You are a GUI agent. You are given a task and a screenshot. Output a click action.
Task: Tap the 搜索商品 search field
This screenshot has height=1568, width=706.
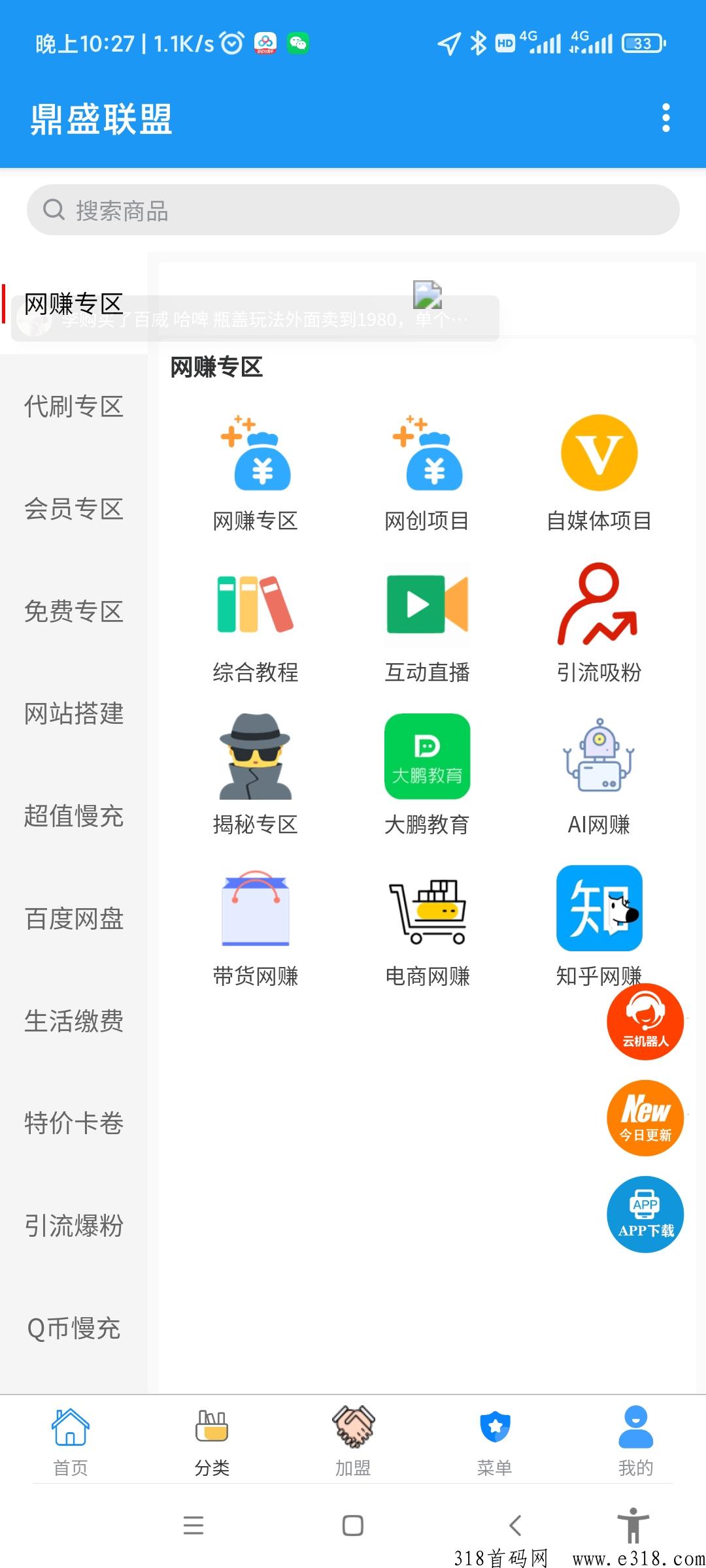pyautogui.click(x=353, y=210)
